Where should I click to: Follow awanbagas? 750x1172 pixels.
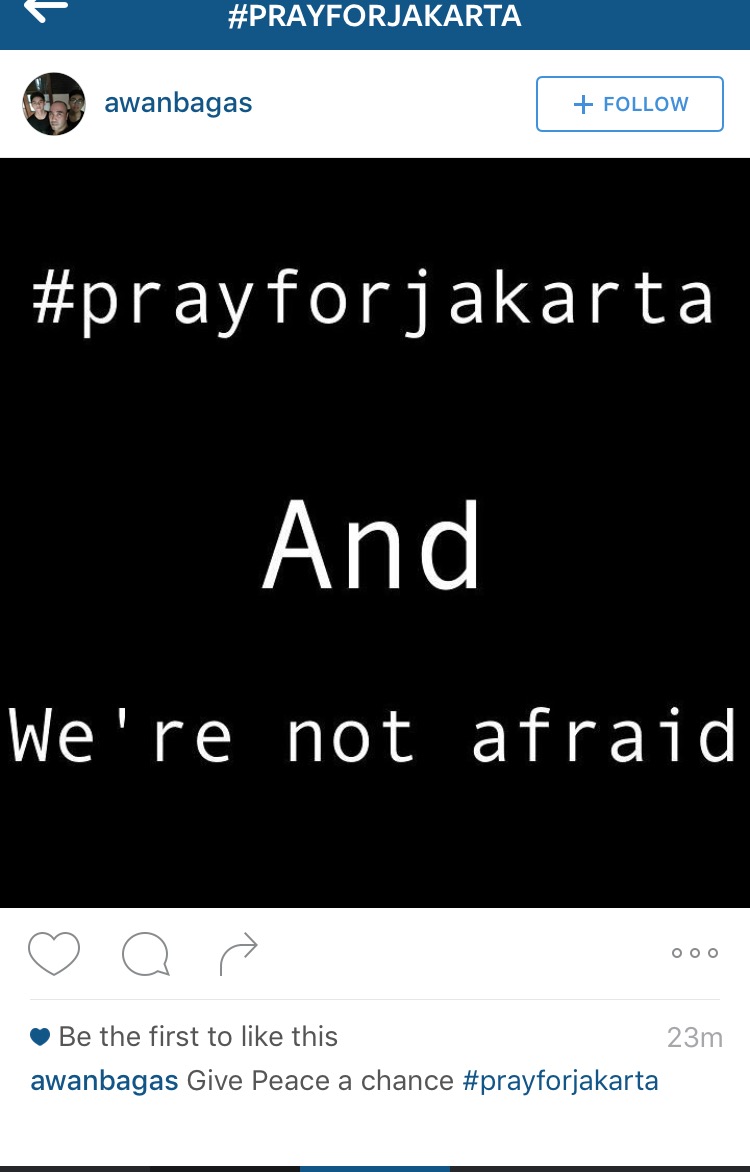click(629, 104)
